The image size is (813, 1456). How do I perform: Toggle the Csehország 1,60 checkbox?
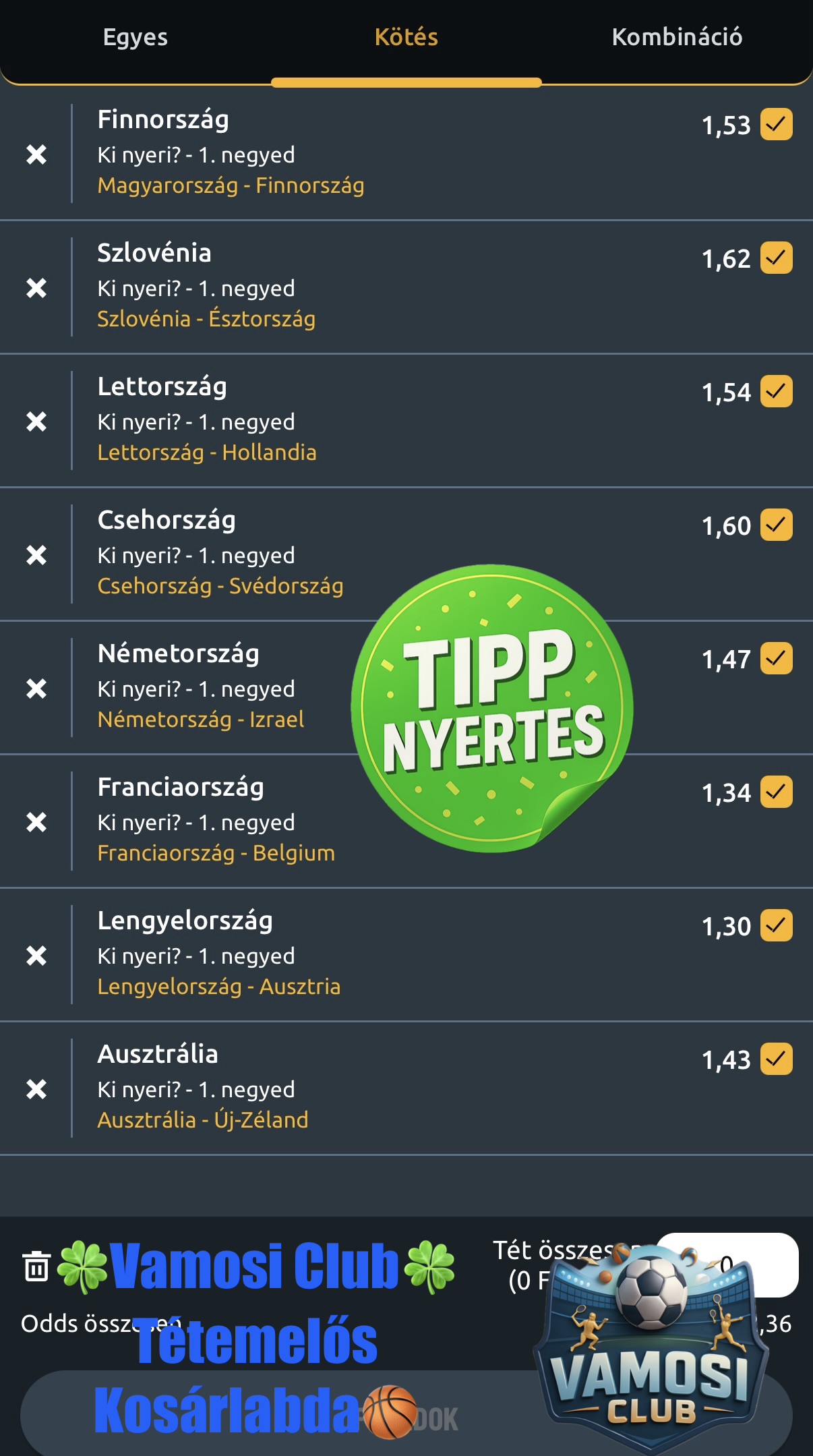pos(776,525)
